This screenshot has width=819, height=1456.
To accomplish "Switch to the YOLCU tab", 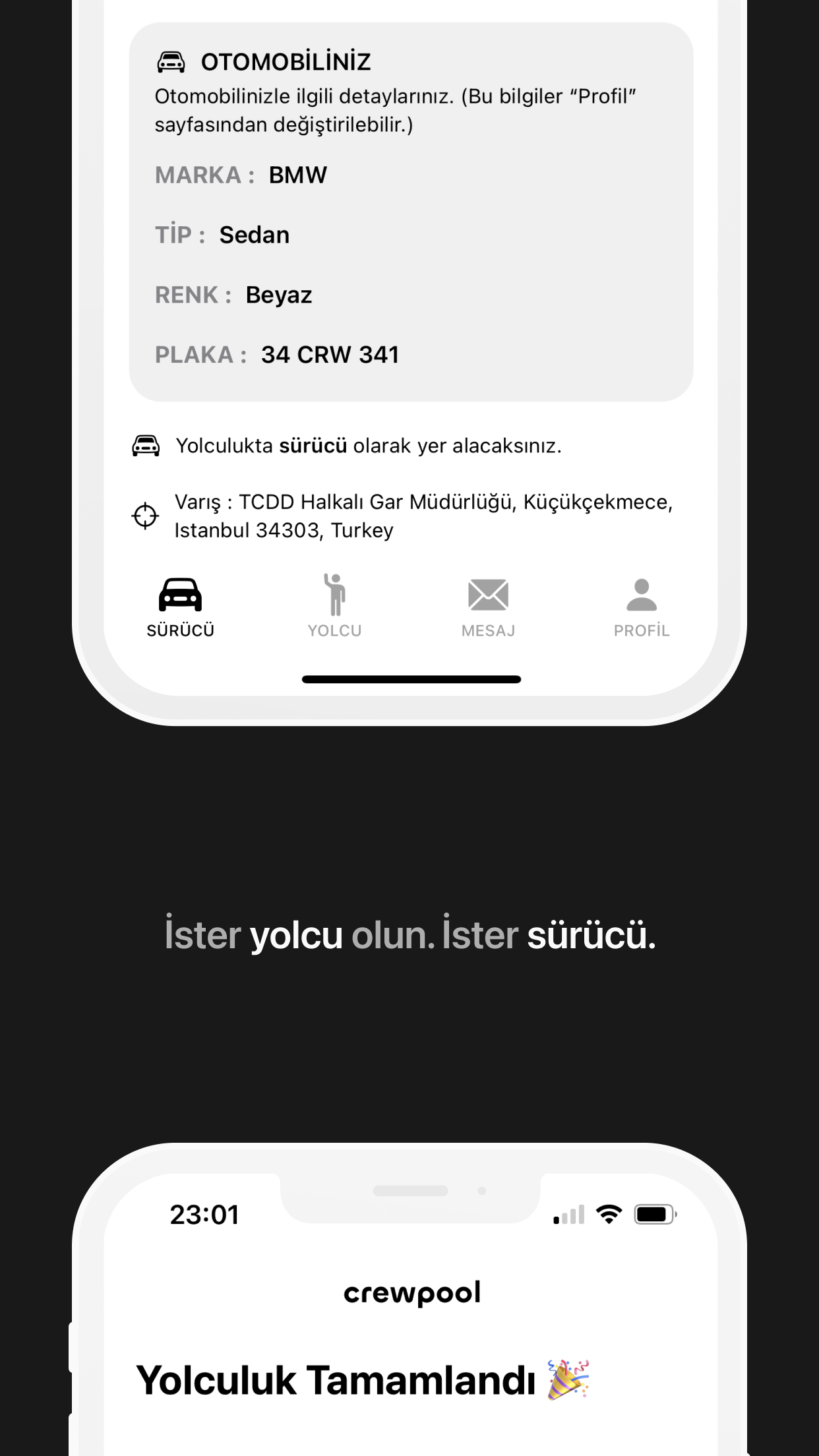I will coord(335,630).
